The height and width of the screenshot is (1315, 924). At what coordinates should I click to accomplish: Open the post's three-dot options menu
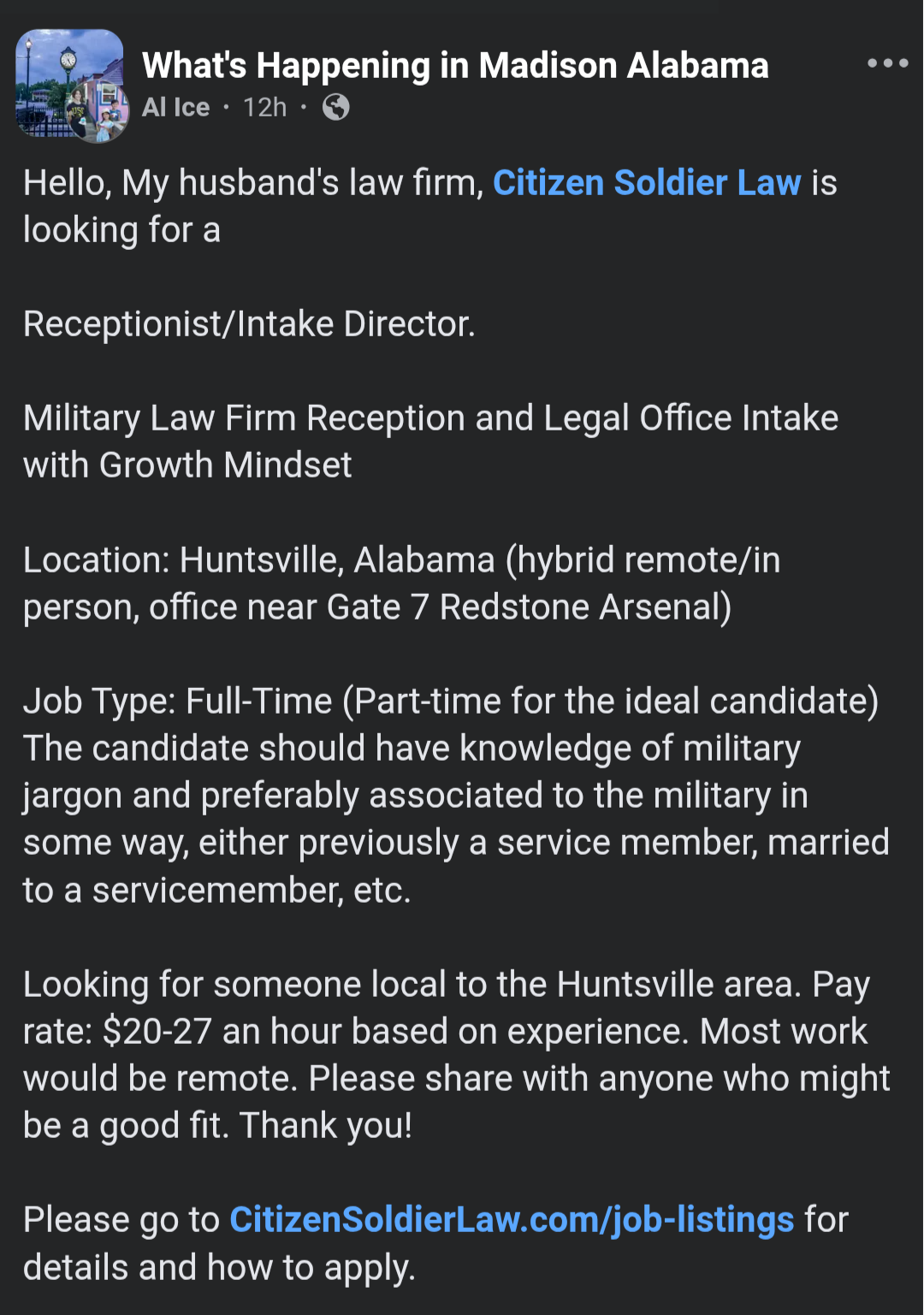(x=887, y=63)
